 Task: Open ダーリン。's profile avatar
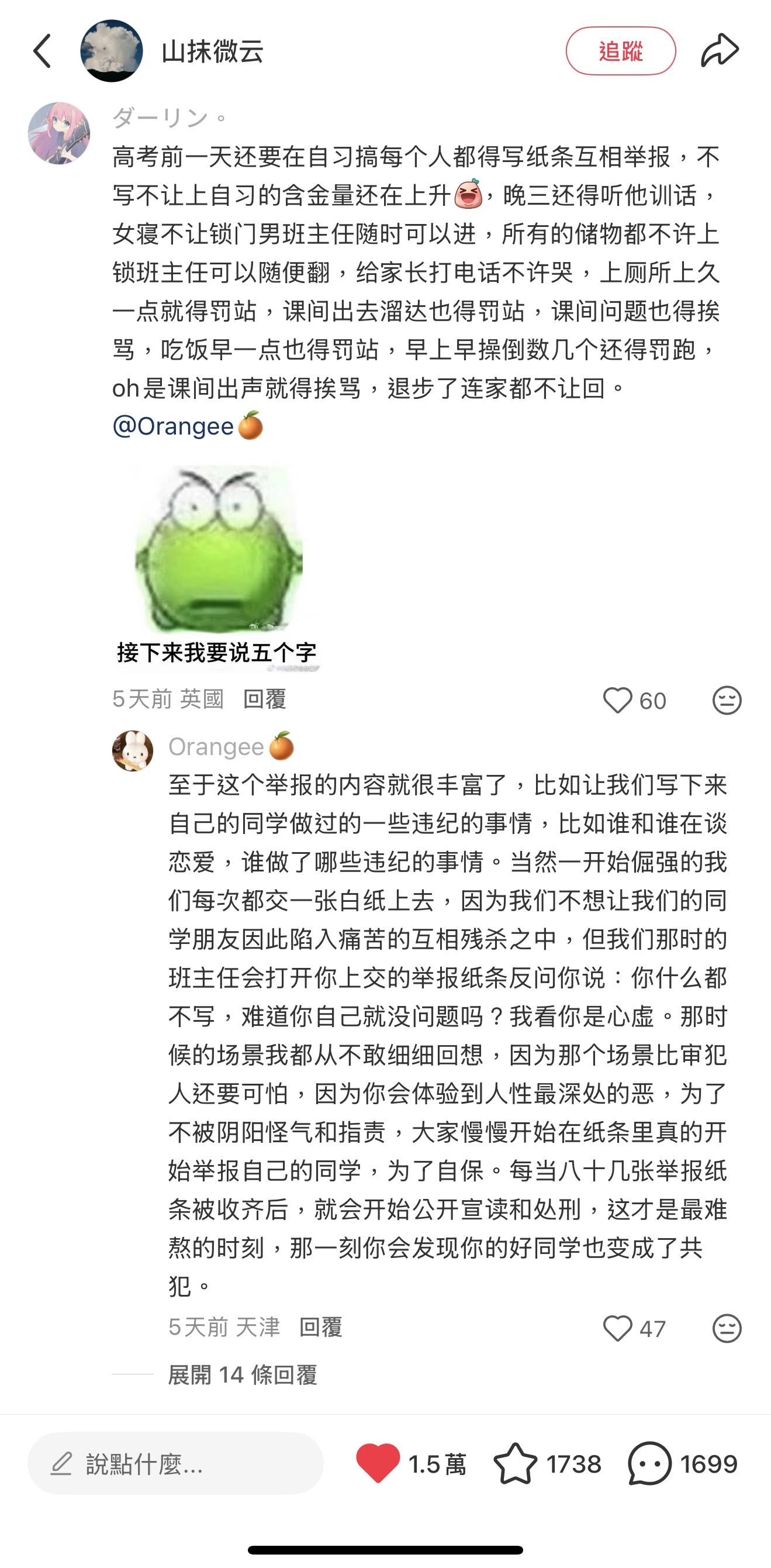click(x=59, y=133)
